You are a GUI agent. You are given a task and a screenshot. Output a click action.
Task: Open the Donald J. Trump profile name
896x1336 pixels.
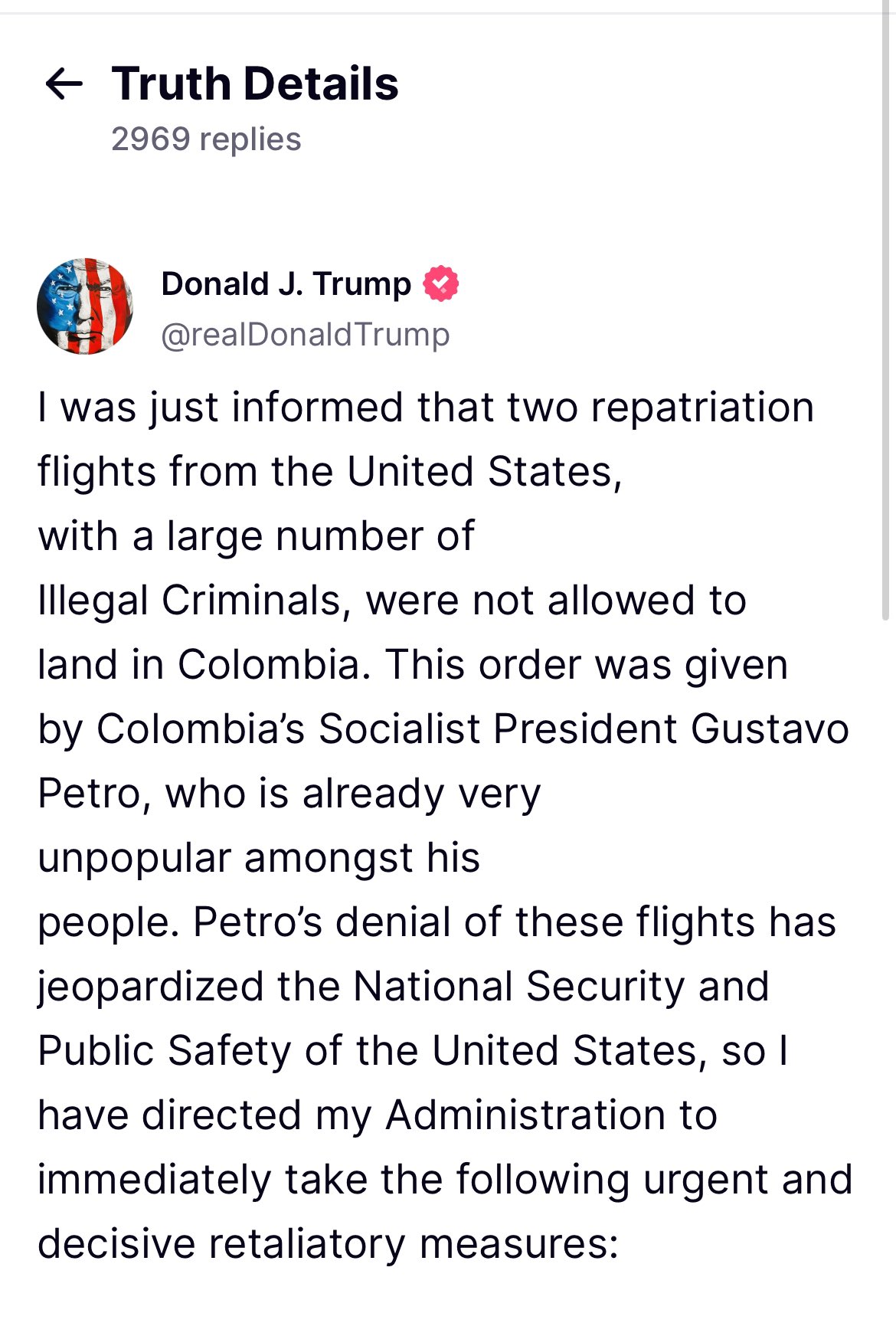point(286,283)
